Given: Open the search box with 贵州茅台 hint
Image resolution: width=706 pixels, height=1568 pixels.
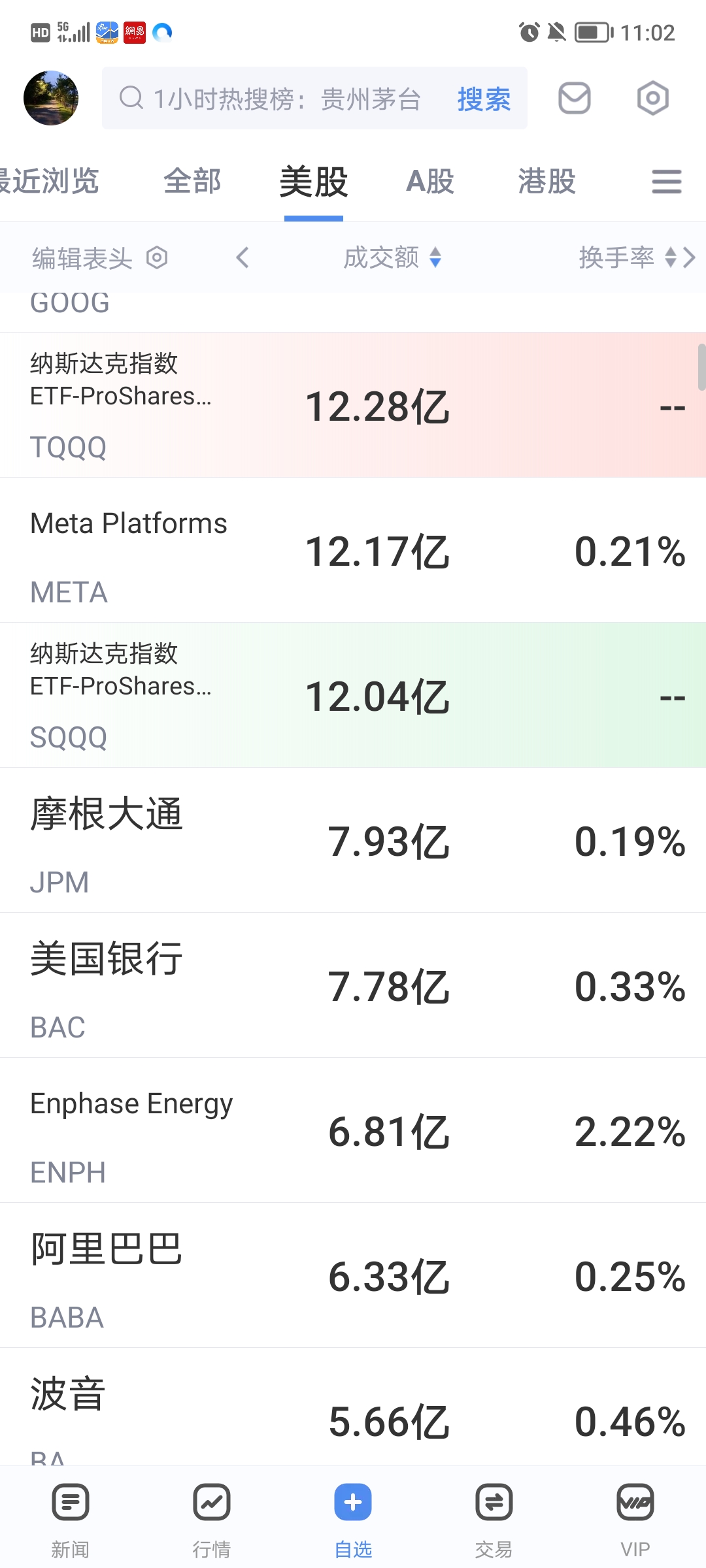Looking at the screenshot, I should (314, 98).
